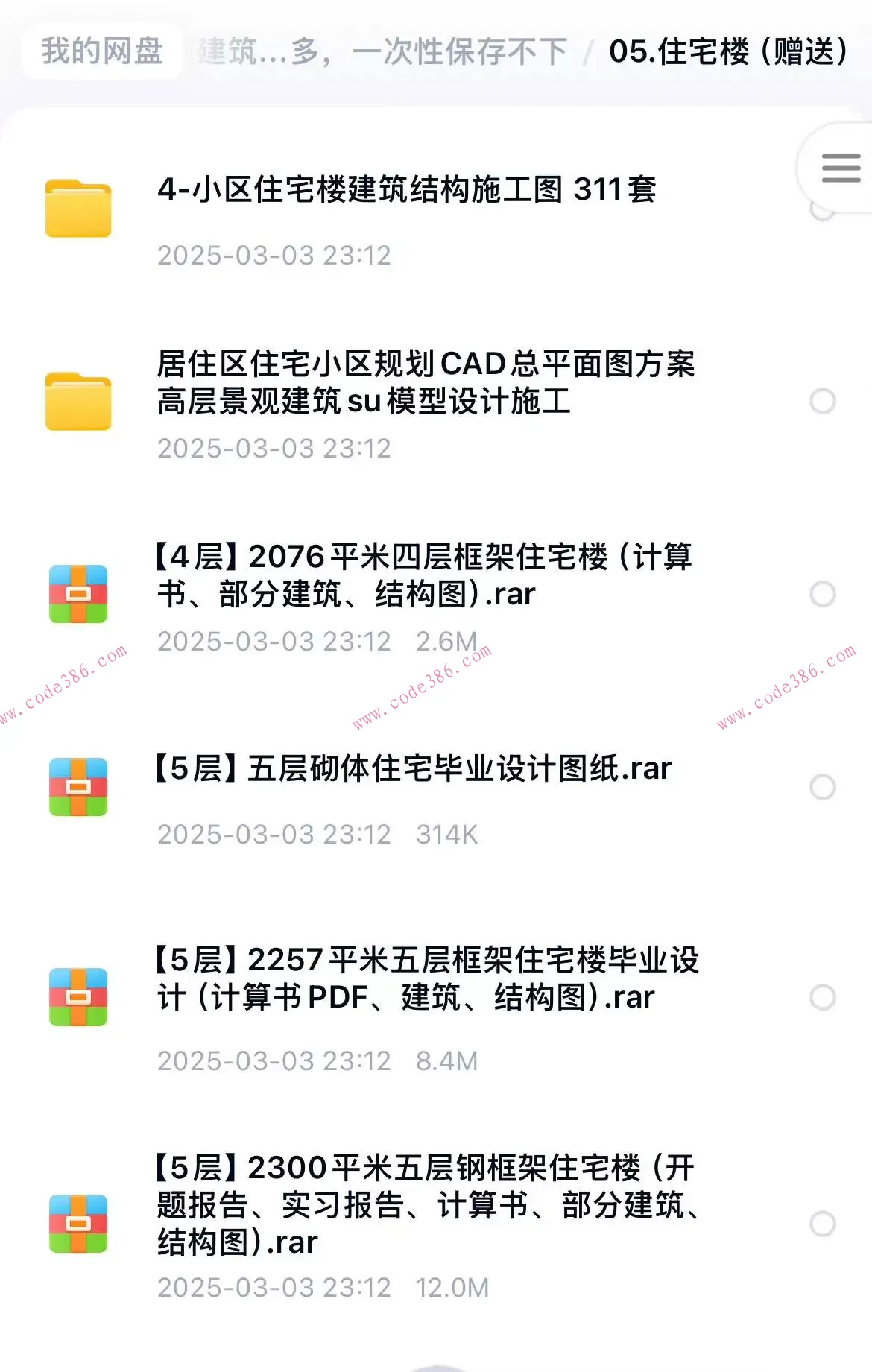The height and width of the screenshot is (1372, 872).
Task: Open the 我的网盘 breadcrumb
Action: tap(101, 53)
